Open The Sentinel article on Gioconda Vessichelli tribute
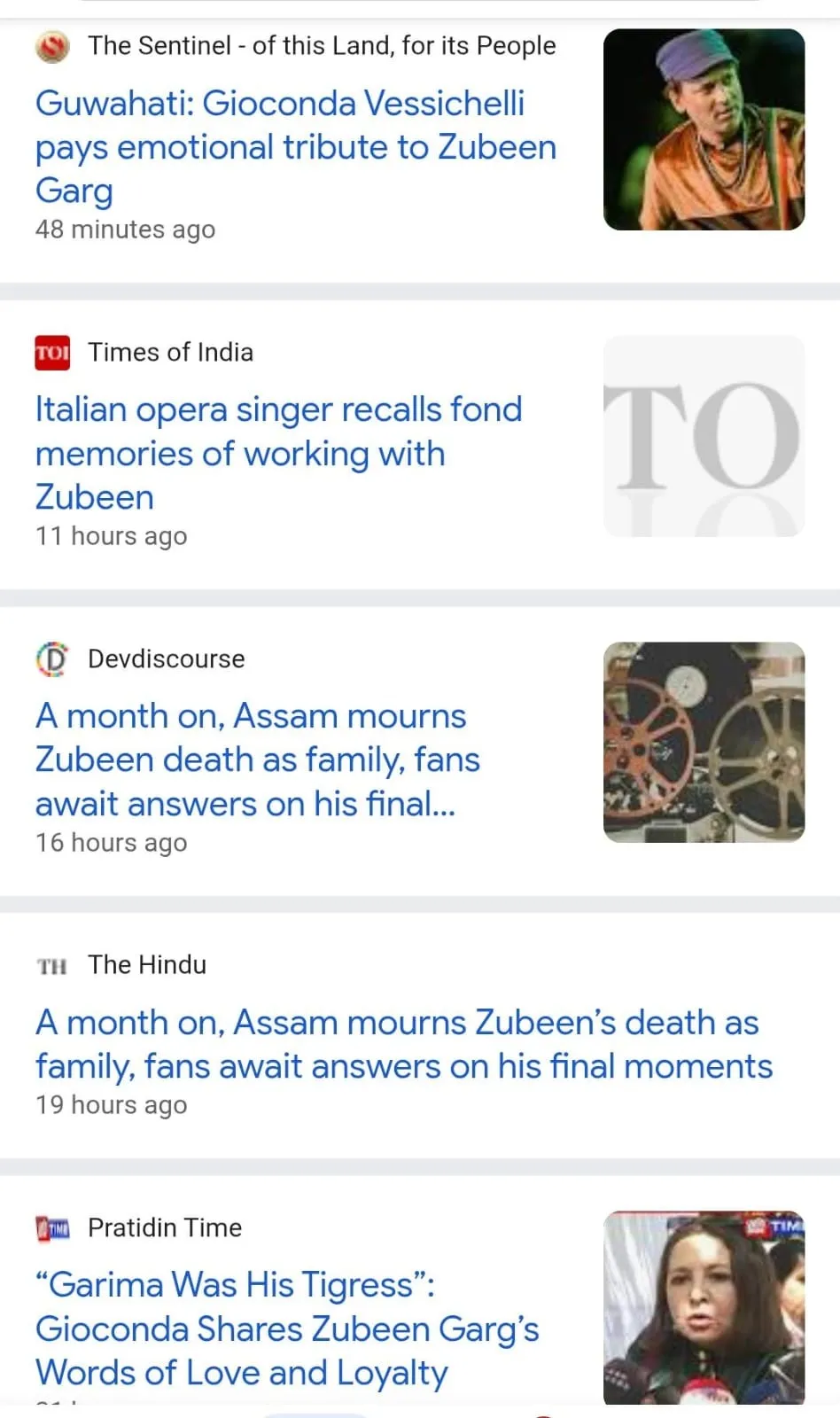Image resolution: width=840 pixels, height=1418 pixels. 296,146
